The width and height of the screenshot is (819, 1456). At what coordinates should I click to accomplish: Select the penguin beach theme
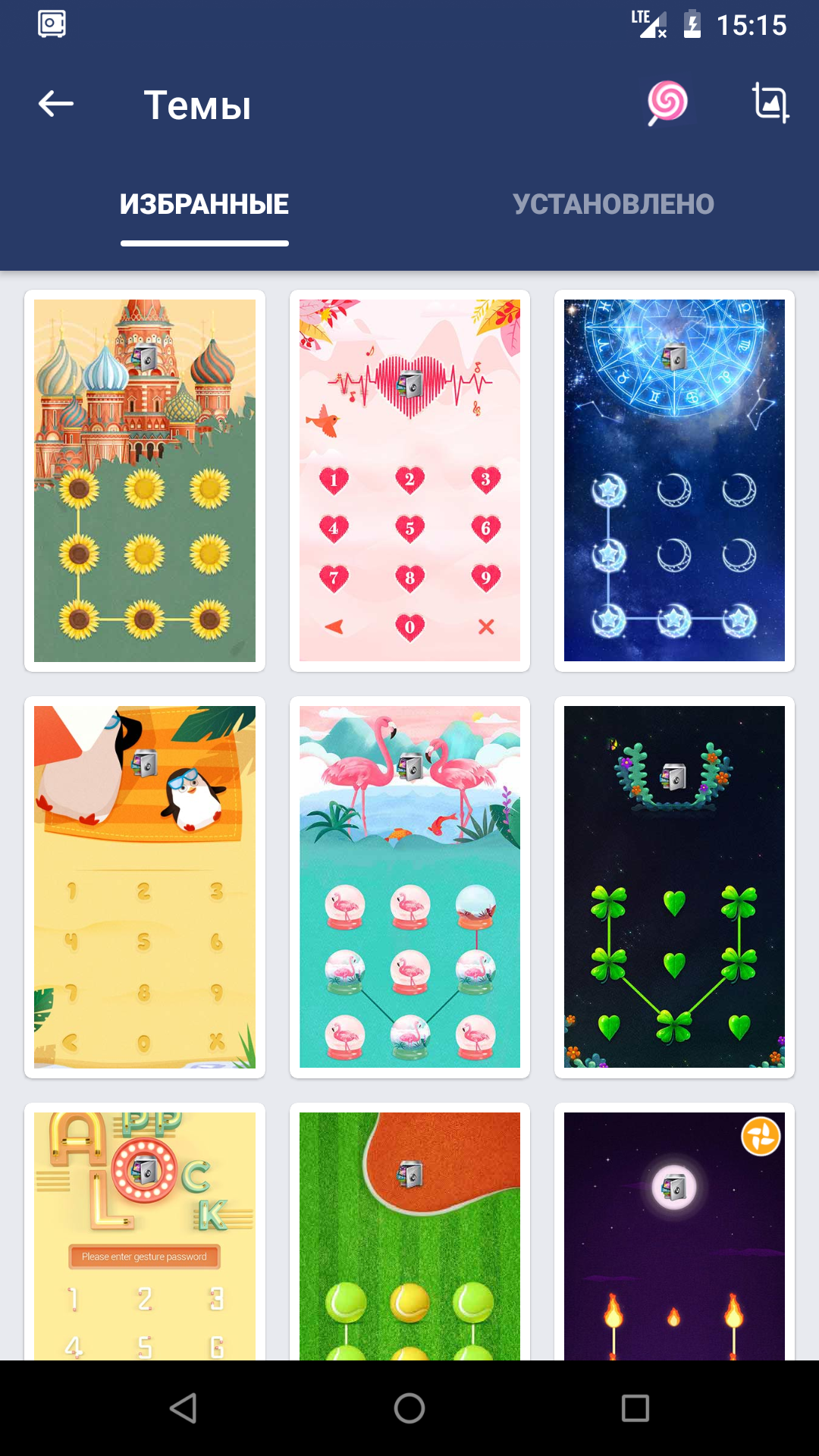pyautogui.click(x=145, y=887)
